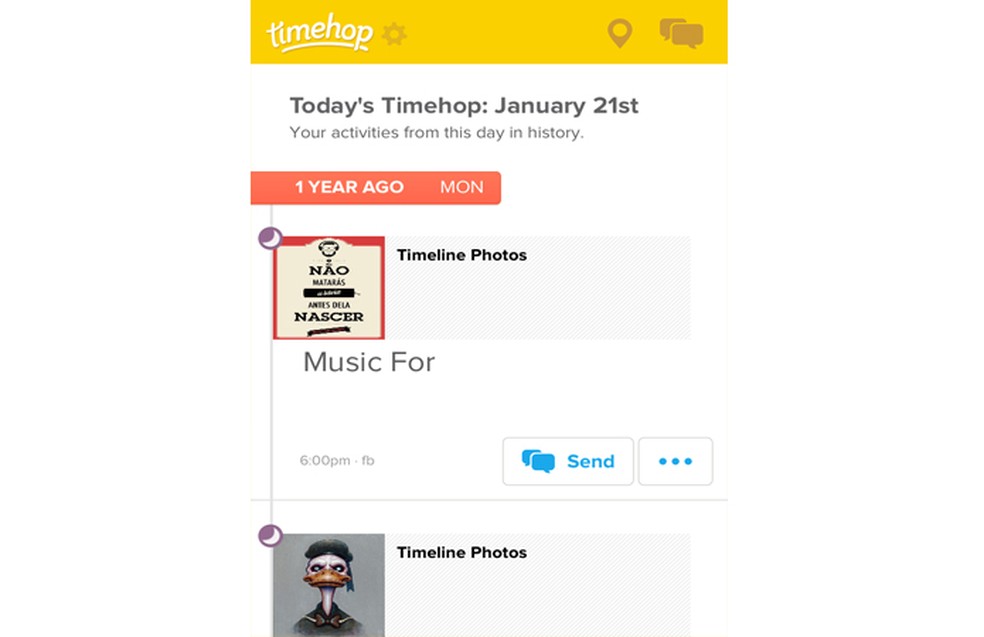
Task: View the duck portrait timeline photo
Action: click(x=329, y=584)
